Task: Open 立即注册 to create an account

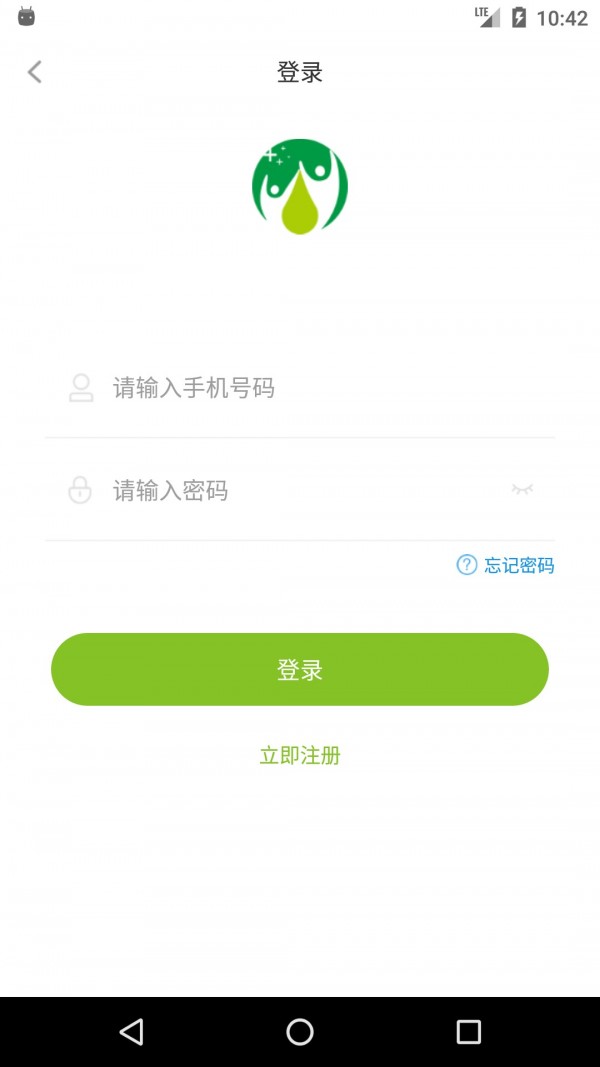Action: coord(300,756)
